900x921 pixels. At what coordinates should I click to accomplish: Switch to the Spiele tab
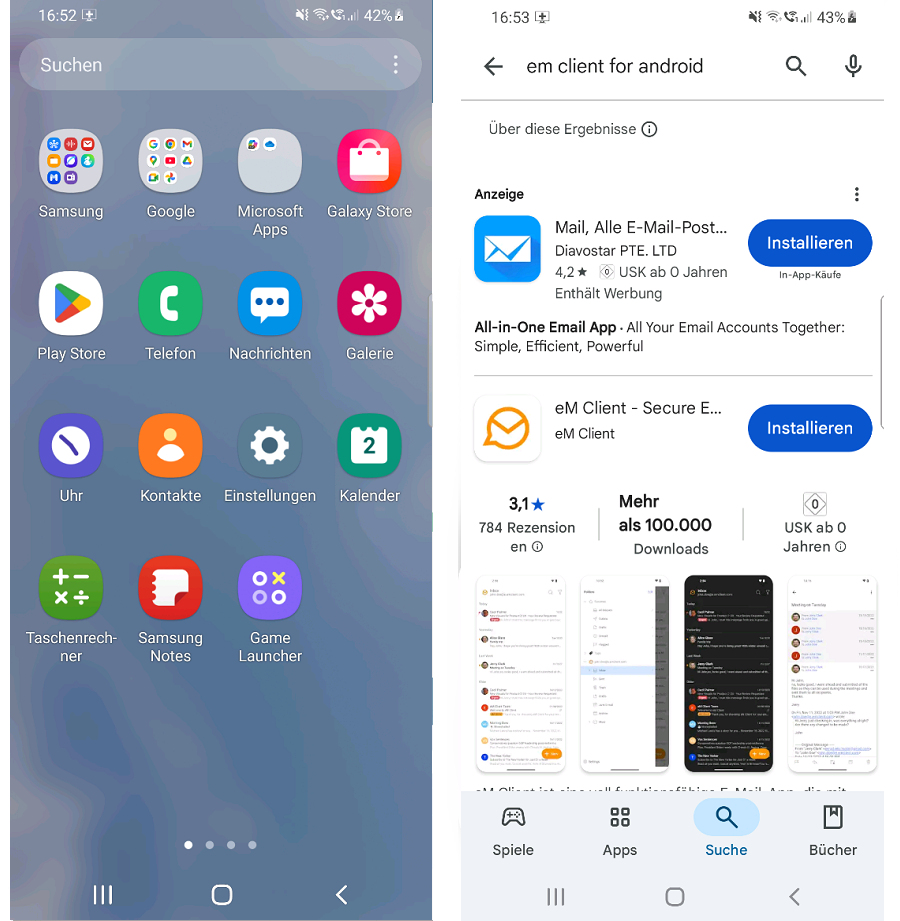click(x=513, y=831)
